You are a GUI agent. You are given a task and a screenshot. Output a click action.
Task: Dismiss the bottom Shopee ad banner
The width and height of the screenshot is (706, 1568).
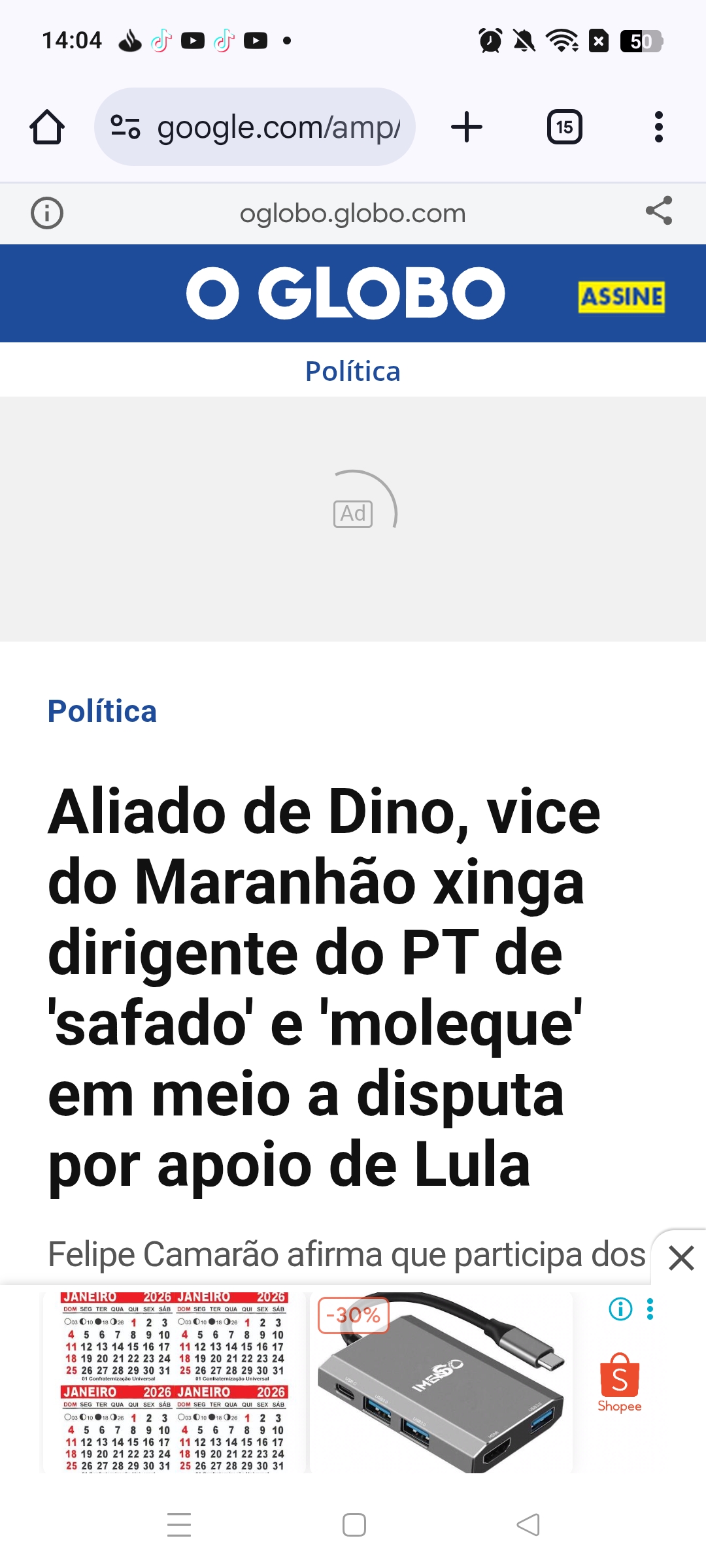pos(681,1258)
